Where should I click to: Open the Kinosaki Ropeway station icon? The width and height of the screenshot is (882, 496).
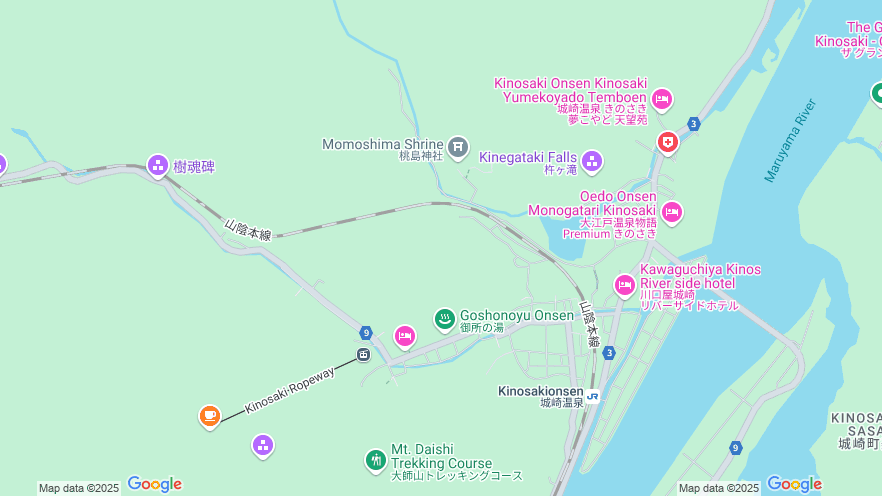(x=363, y=354)
